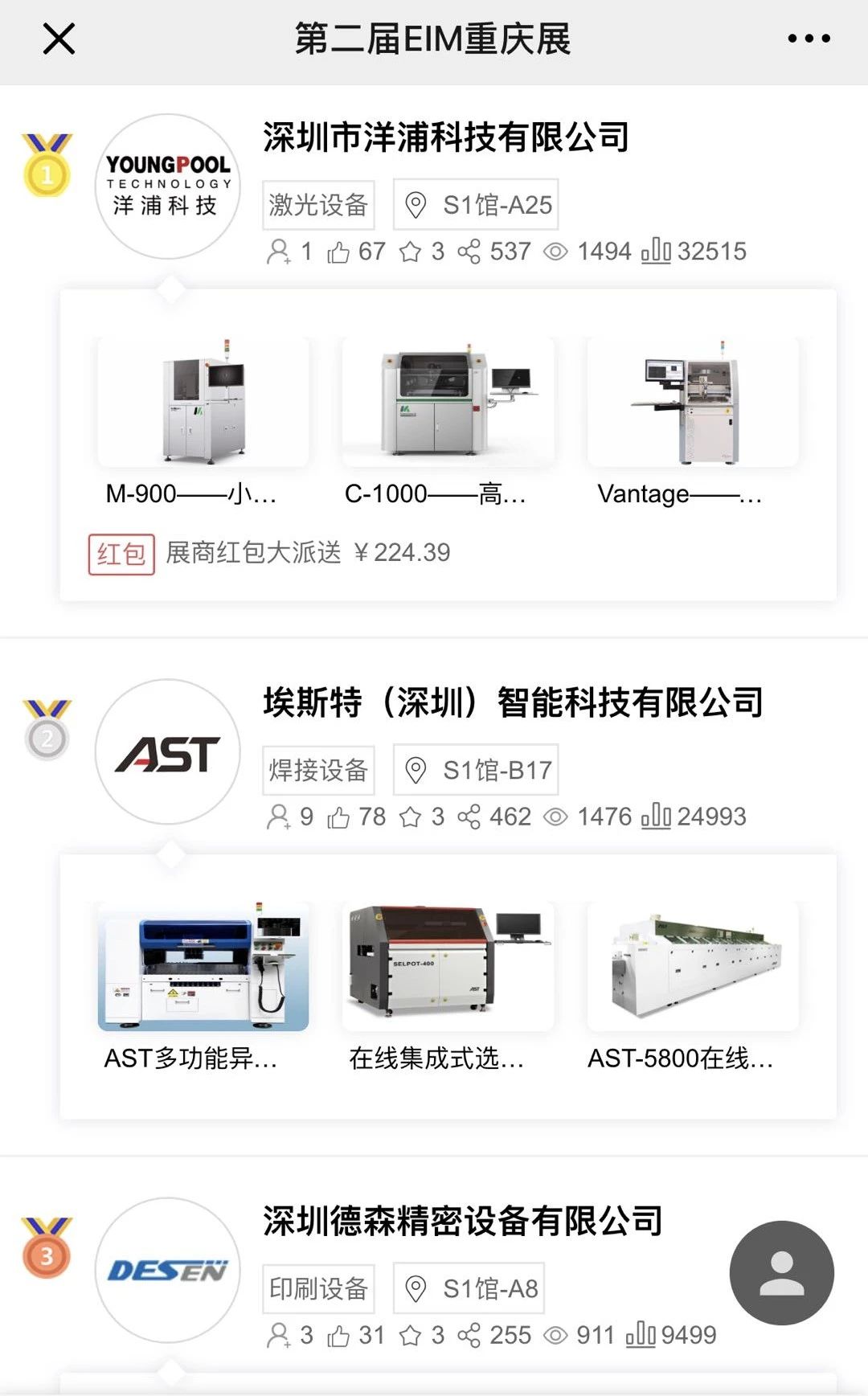Select the 激光设备 category tag
Image resolution: width=868 pixels, height=1396 pixels.
pos(318,205)
